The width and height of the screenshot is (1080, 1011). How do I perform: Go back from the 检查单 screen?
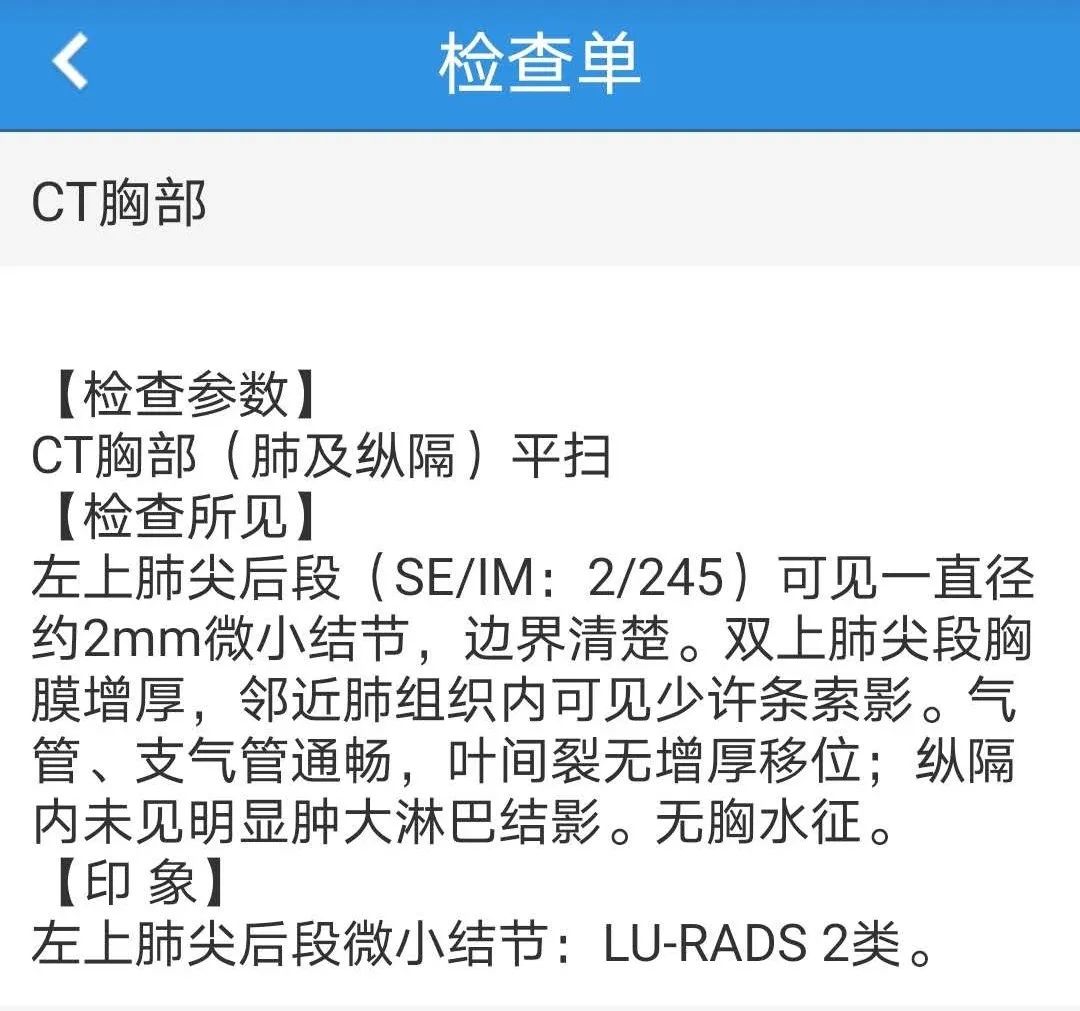click(x=70, y=62)
